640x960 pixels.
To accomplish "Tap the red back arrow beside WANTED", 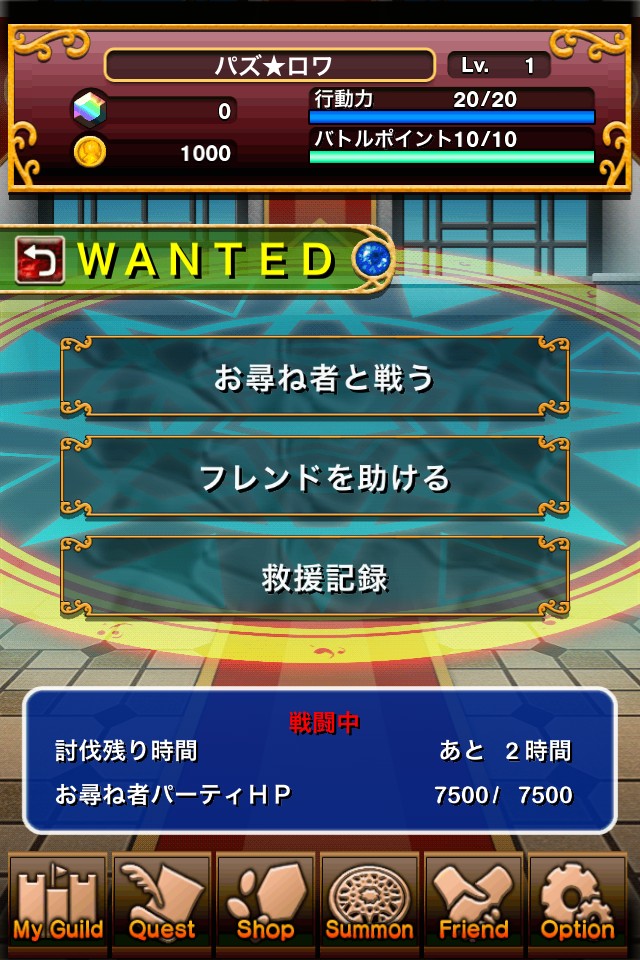I will click(39, 261).
